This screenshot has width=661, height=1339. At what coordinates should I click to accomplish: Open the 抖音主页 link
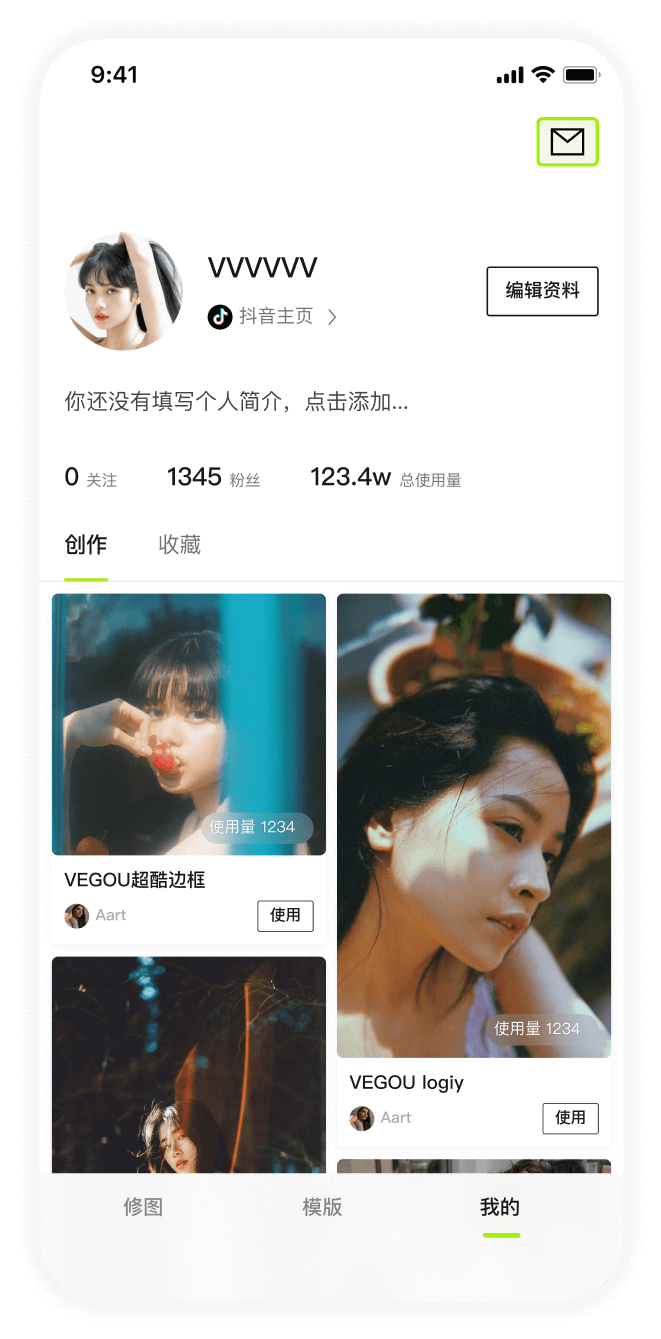point(274,317)
